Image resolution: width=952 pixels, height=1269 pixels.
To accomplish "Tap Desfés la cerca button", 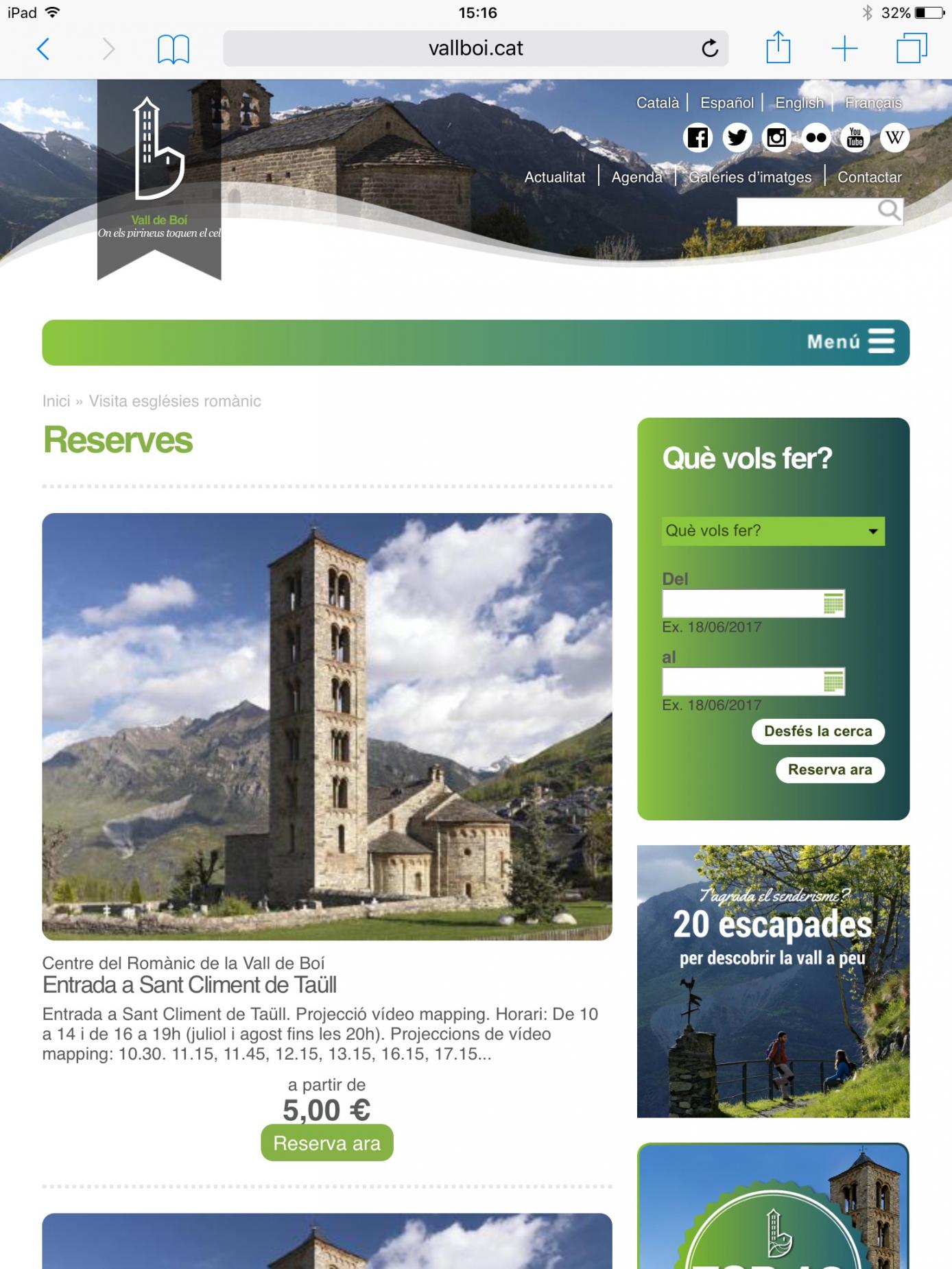I will [x=818, y=731].
